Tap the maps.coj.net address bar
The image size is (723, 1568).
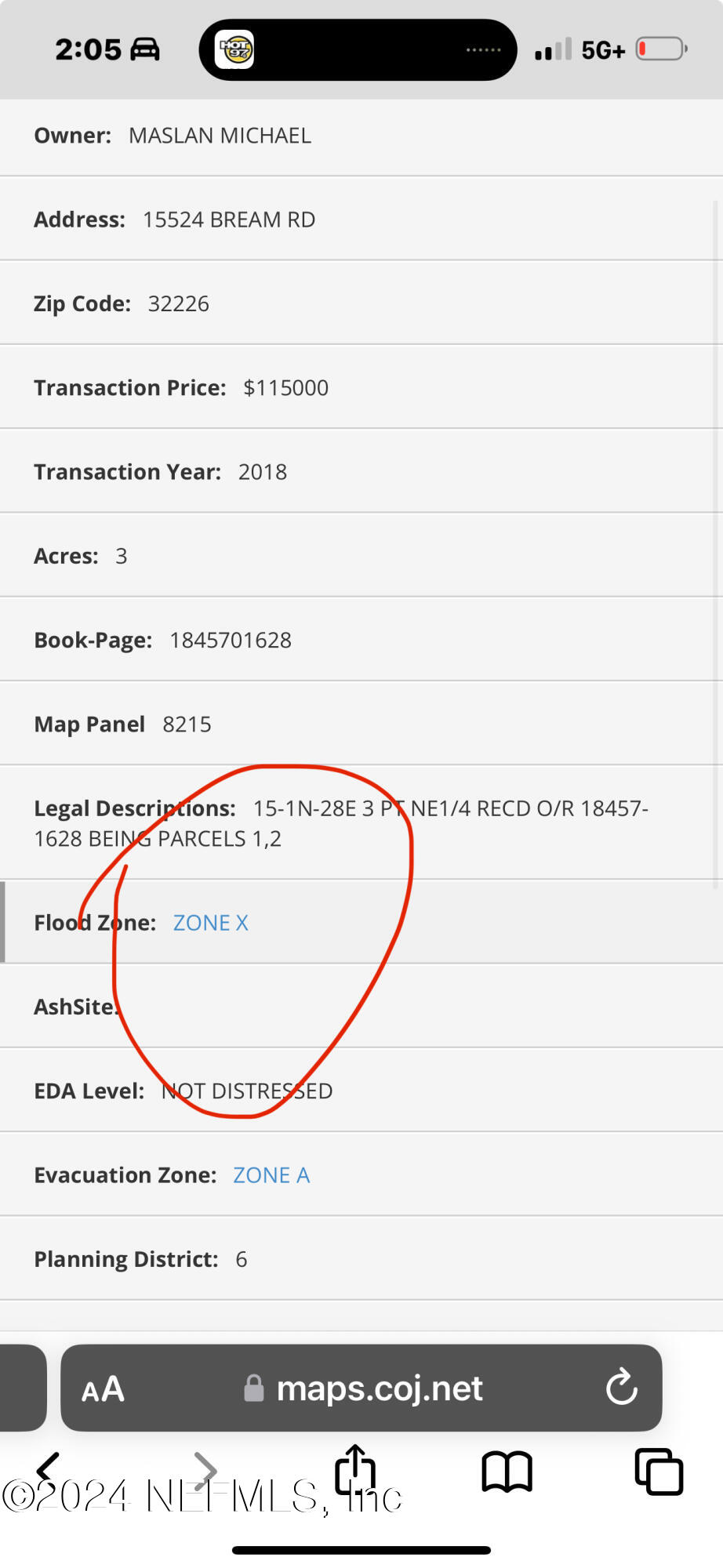point(361,1388)
